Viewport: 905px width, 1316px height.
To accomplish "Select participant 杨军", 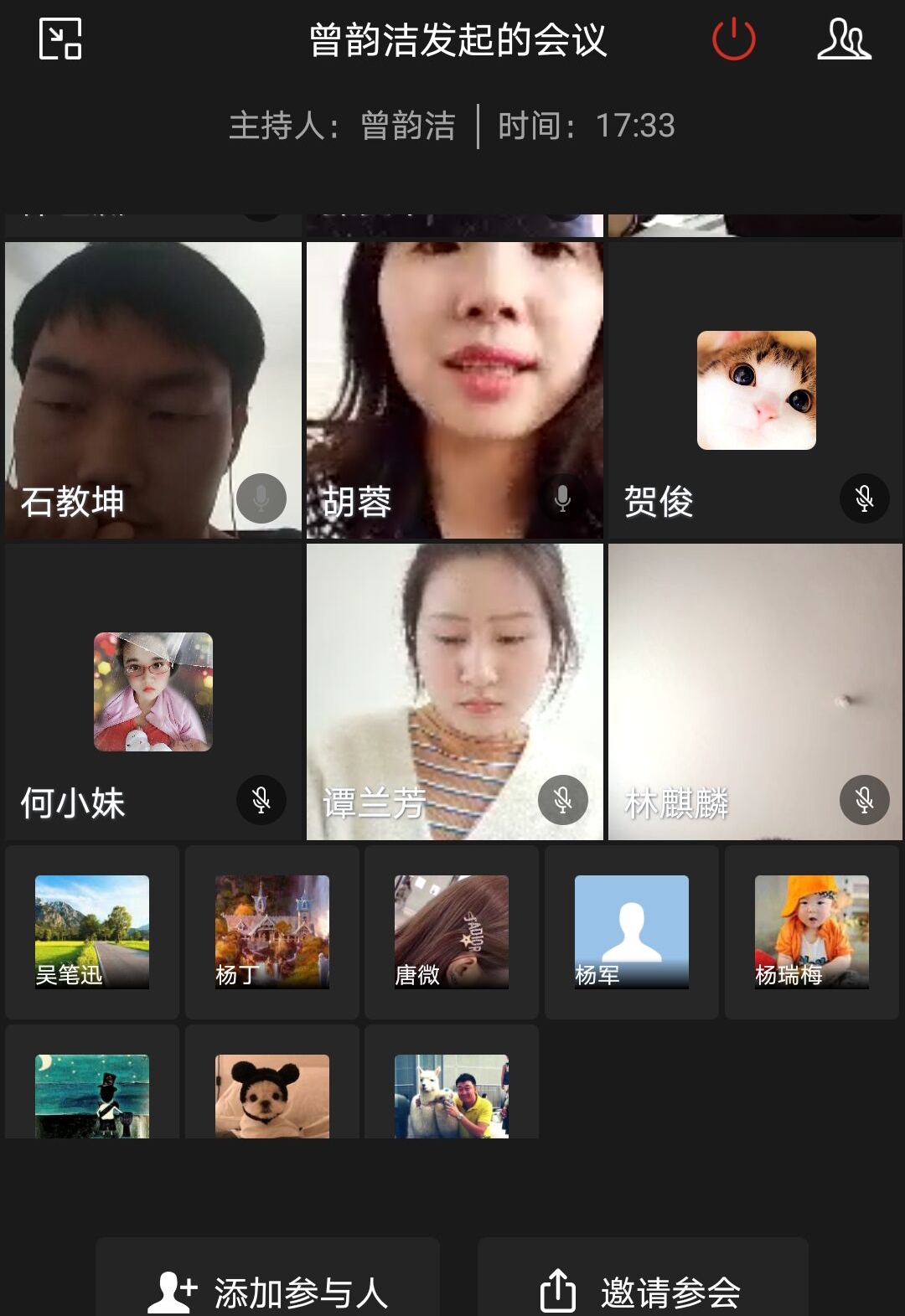I will (x=632, y=932).
